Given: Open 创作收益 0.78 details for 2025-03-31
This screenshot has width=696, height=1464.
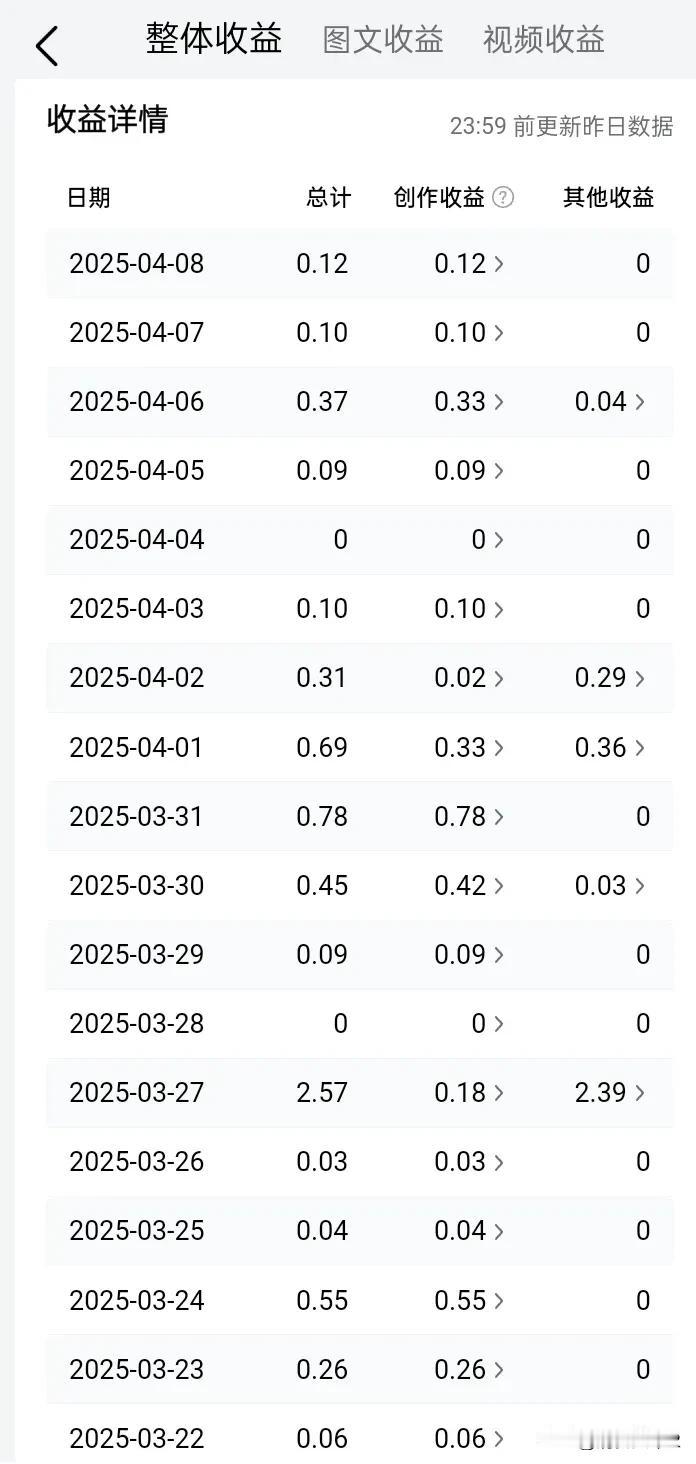Looking at the screenshot, I should click(469, 816).
